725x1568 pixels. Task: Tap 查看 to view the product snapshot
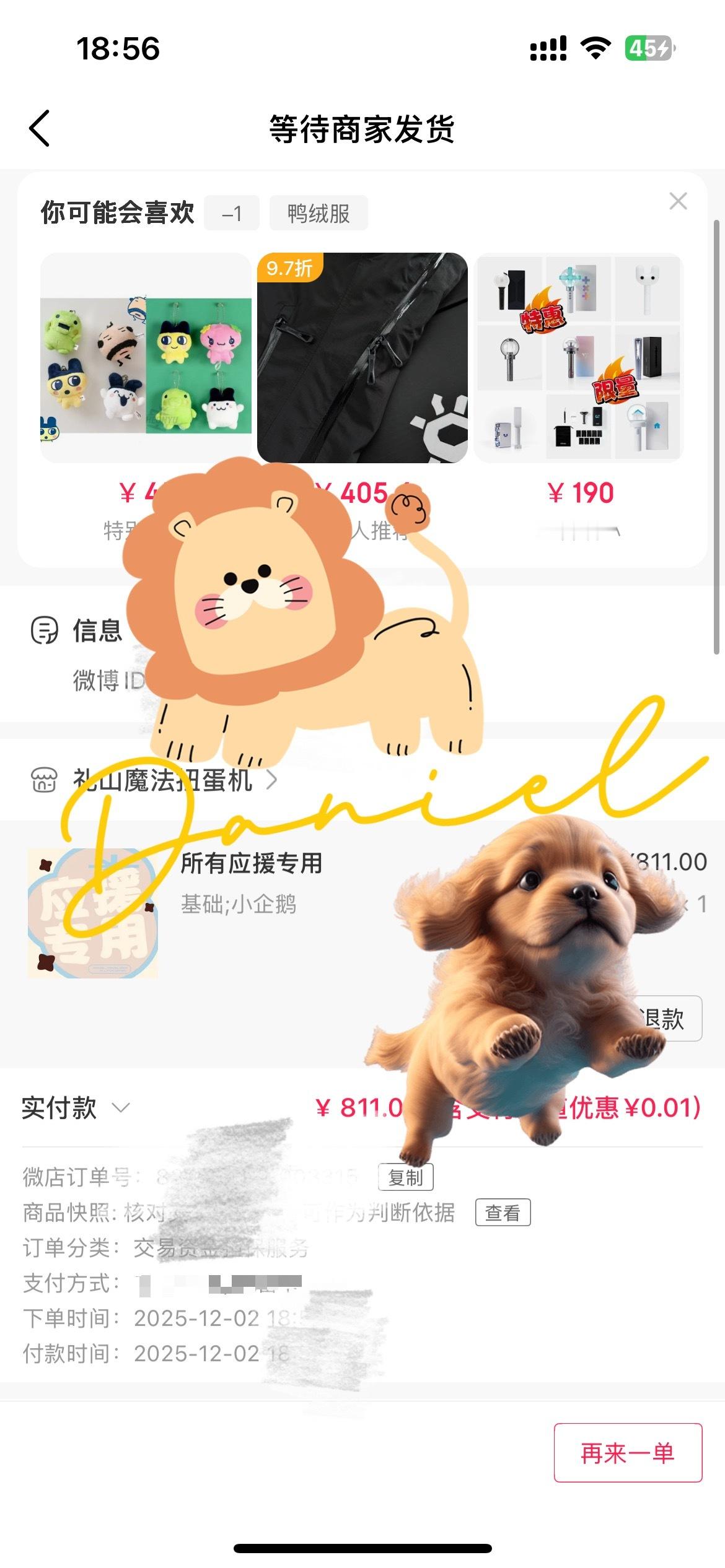pos(503,1214)
